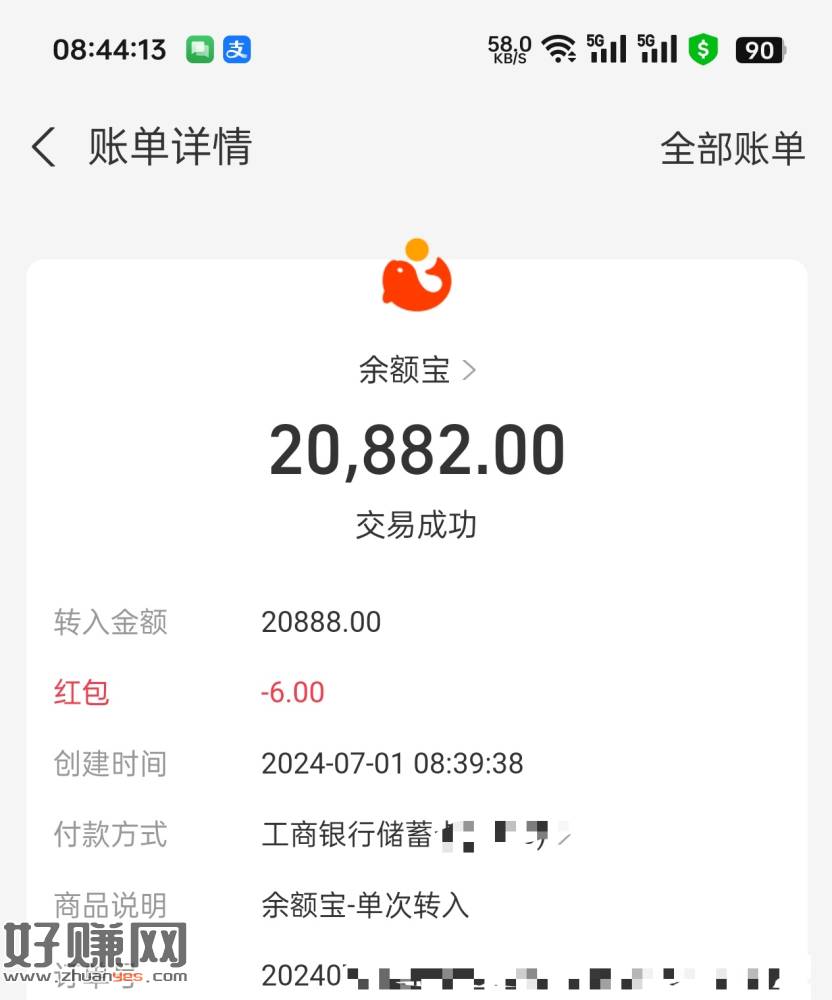
Task: Open 全部账单 to view all bills
Action: click(732, 148)
